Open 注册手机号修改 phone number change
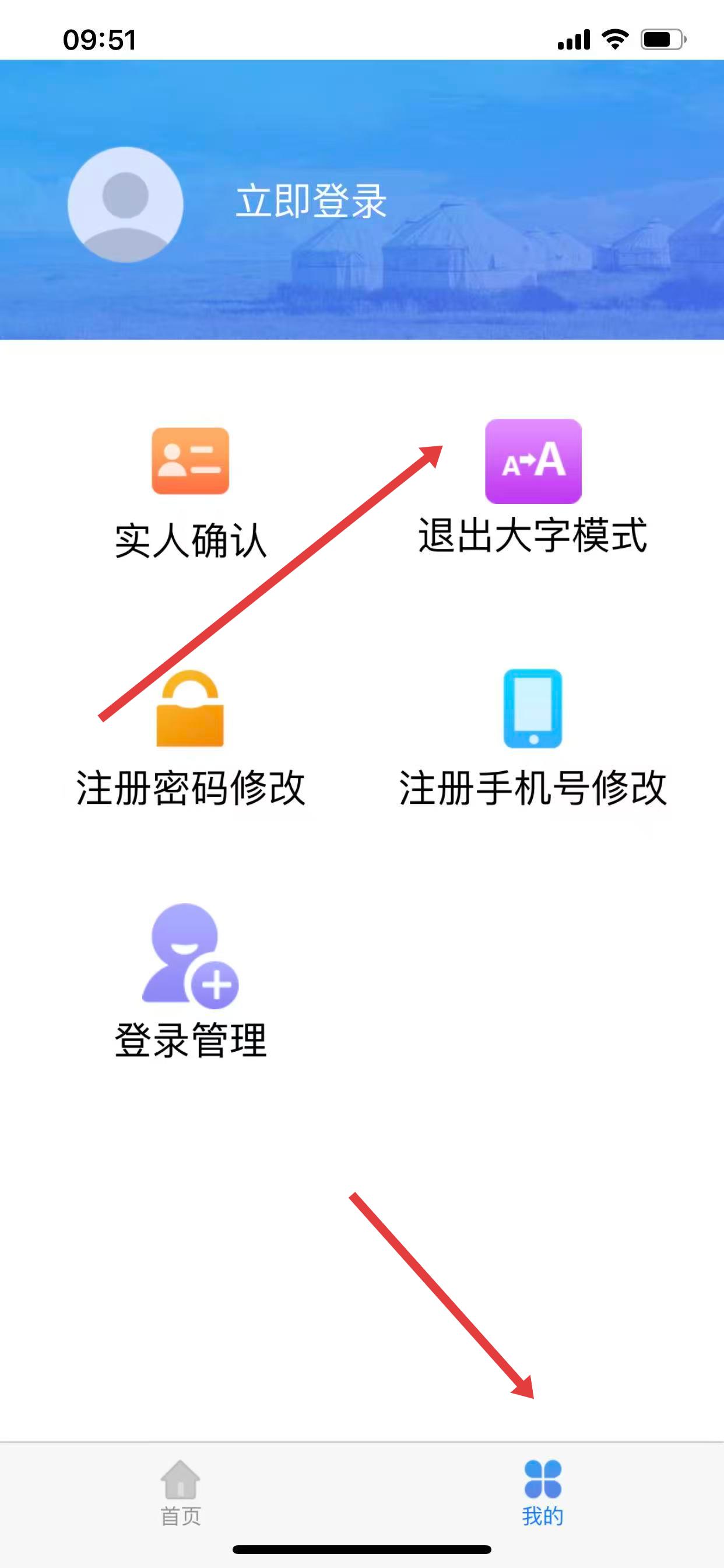This screenshot has height=1568, width=724. pyautogui.click(x=532, y=738)
